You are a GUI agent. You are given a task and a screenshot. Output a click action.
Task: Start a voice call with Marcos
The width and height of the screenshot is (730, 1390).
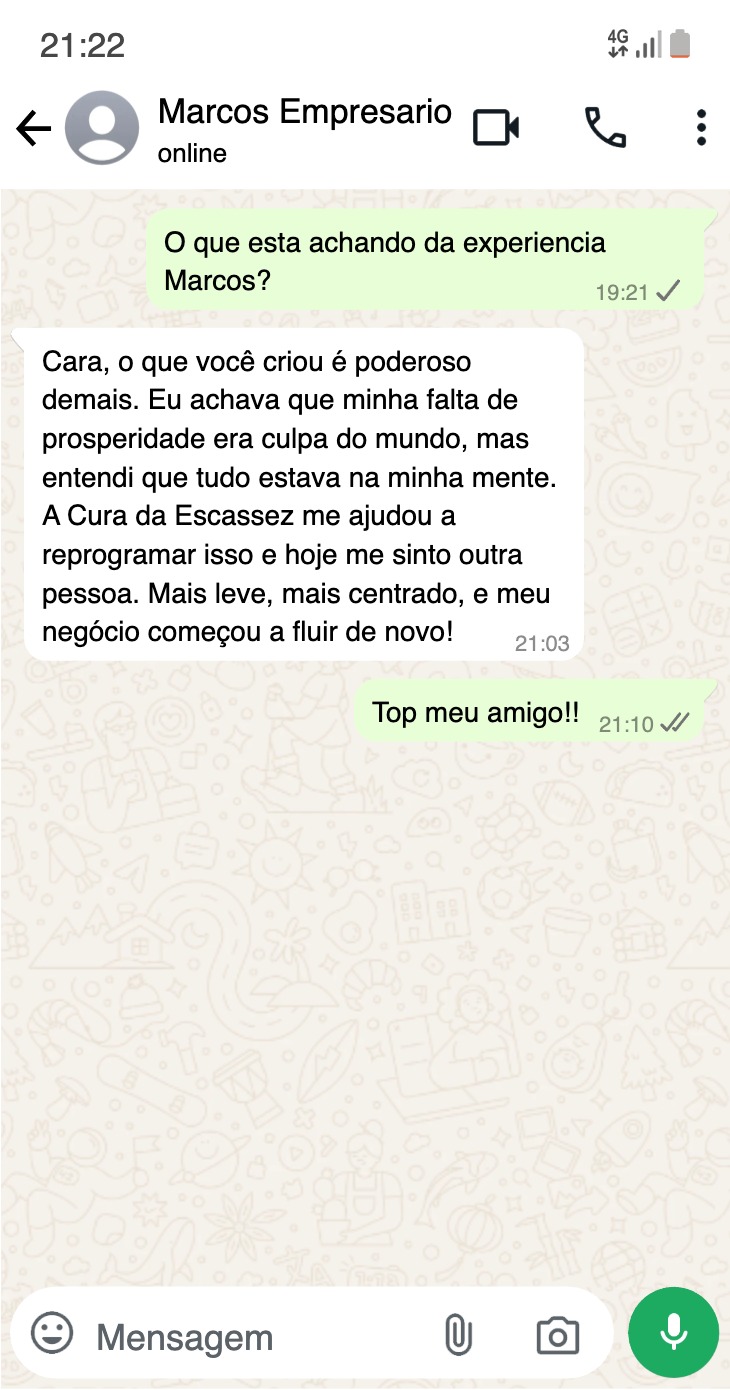click(x=605, y=128)
